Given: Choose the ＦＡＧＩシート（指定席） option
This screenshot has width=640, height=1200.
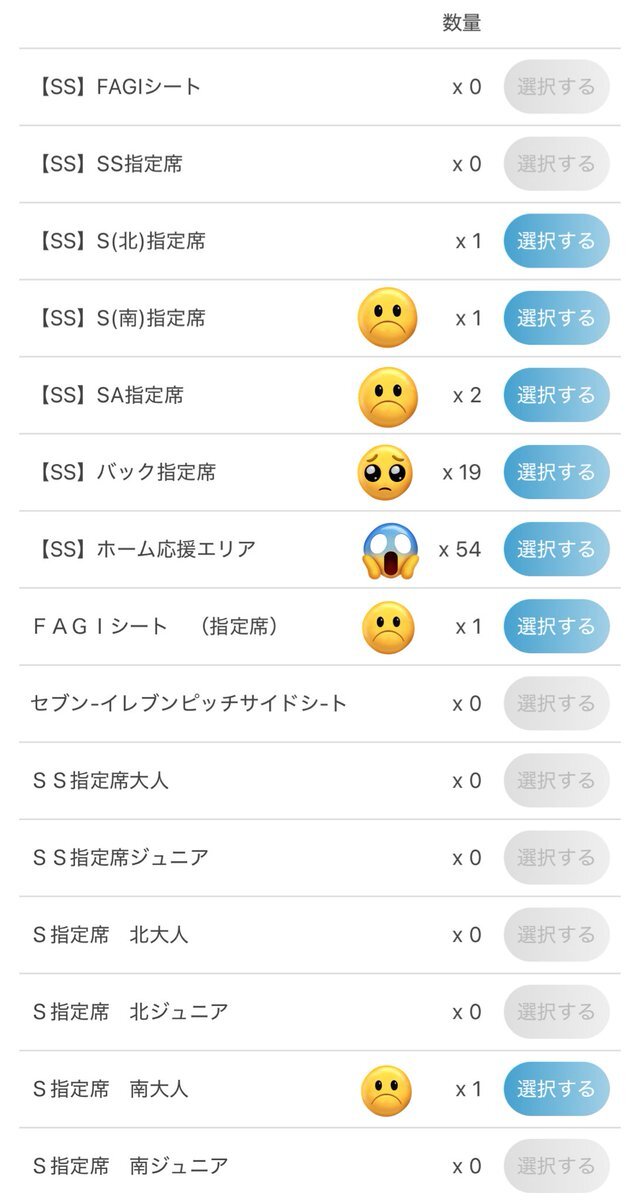Looking at the screenshot, I should 556,626.
